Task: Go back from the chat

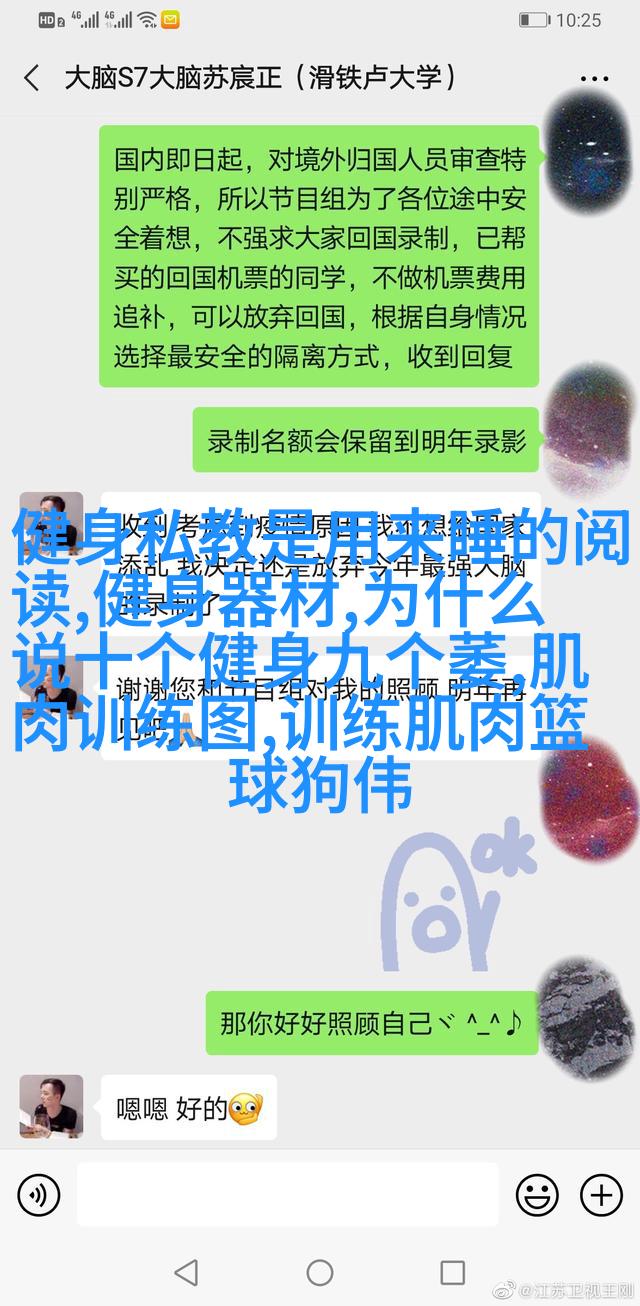Action: pyautogui.click(x=33, y=79)
